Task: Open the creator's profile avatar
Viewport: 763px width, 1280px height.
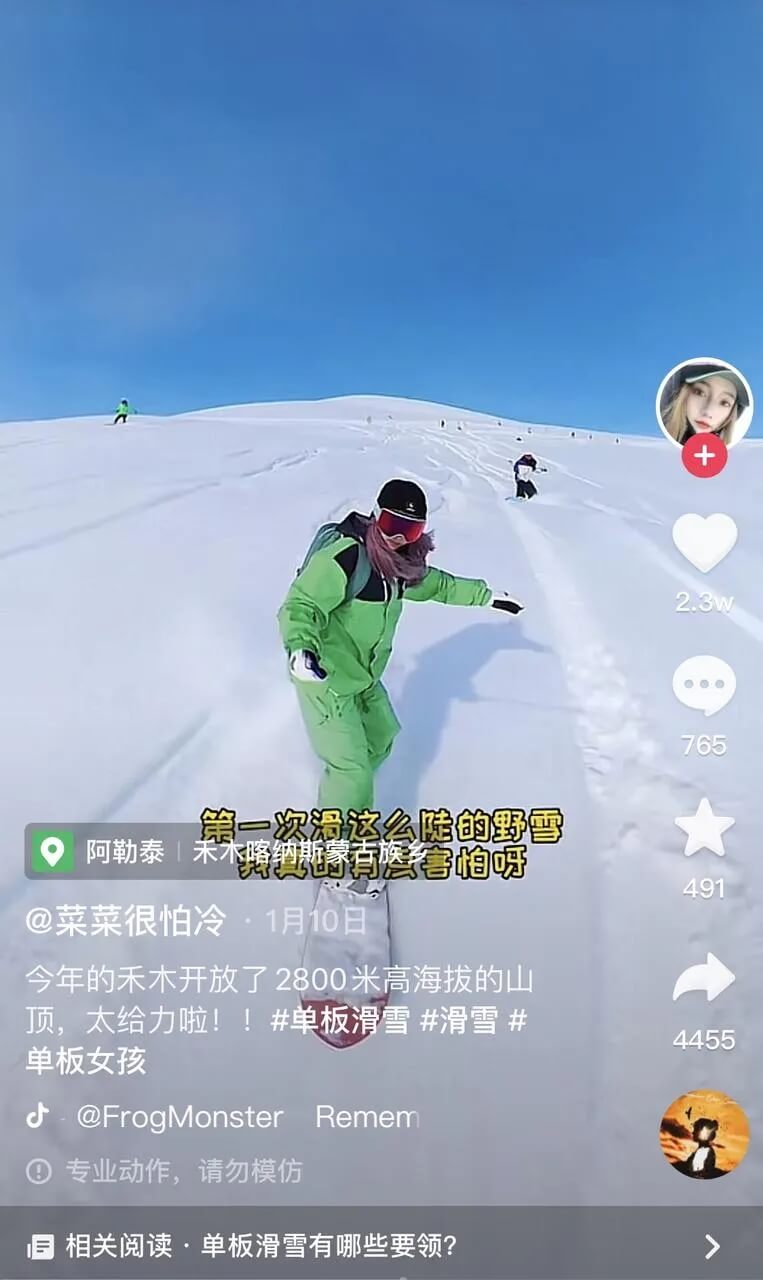Action: (x=704, y=403)
